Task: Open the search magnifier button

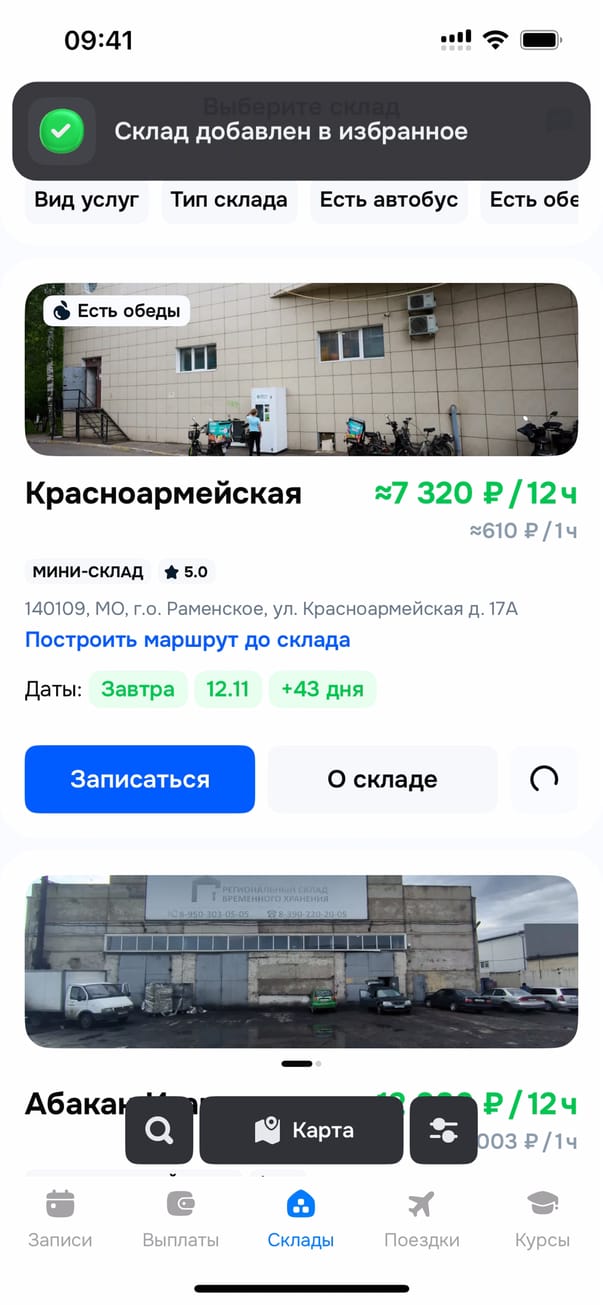Action: coord(159,1130)
